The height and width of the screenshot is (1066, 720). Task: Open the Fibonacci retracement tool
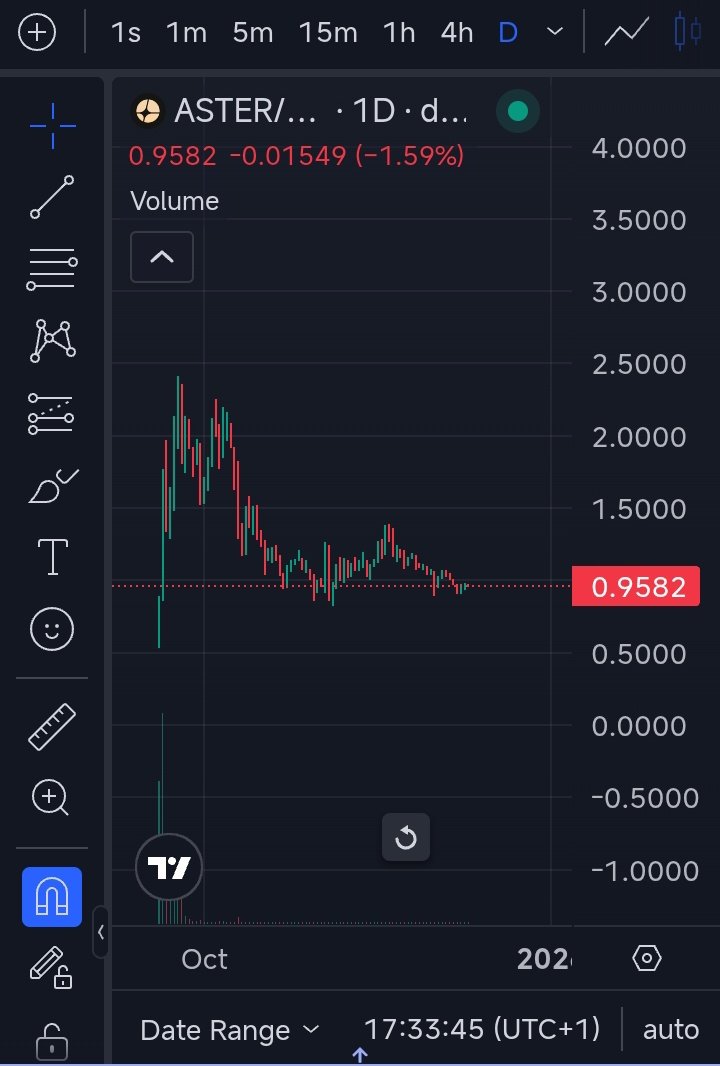52,270
